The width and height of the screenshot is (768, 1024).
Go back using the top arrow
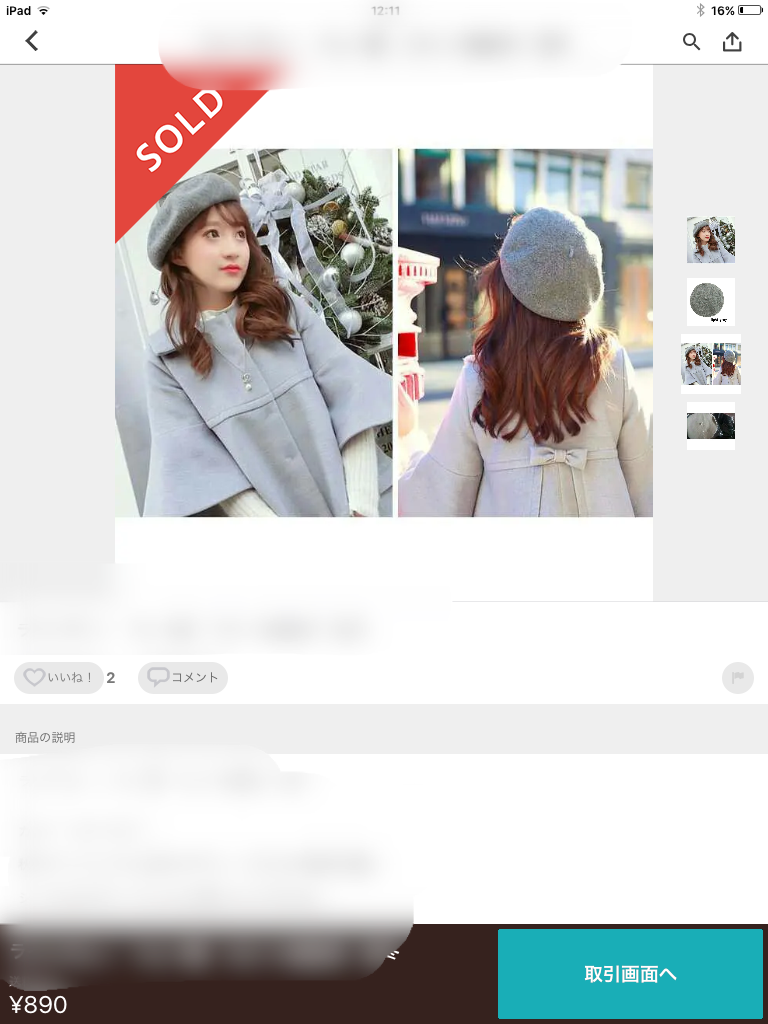(32, 41)
